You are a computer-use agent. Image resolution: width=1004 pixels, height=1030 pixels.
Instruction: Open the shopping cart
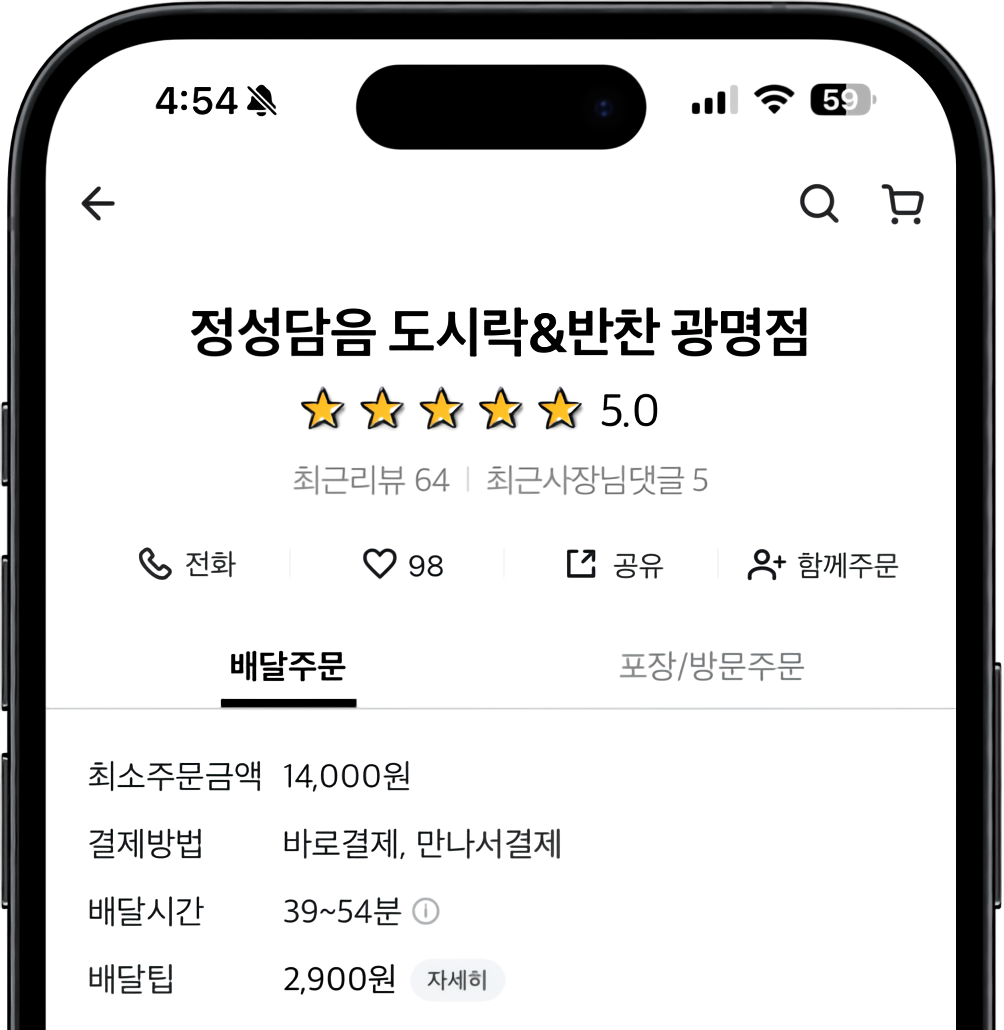(x=904, y=205)
